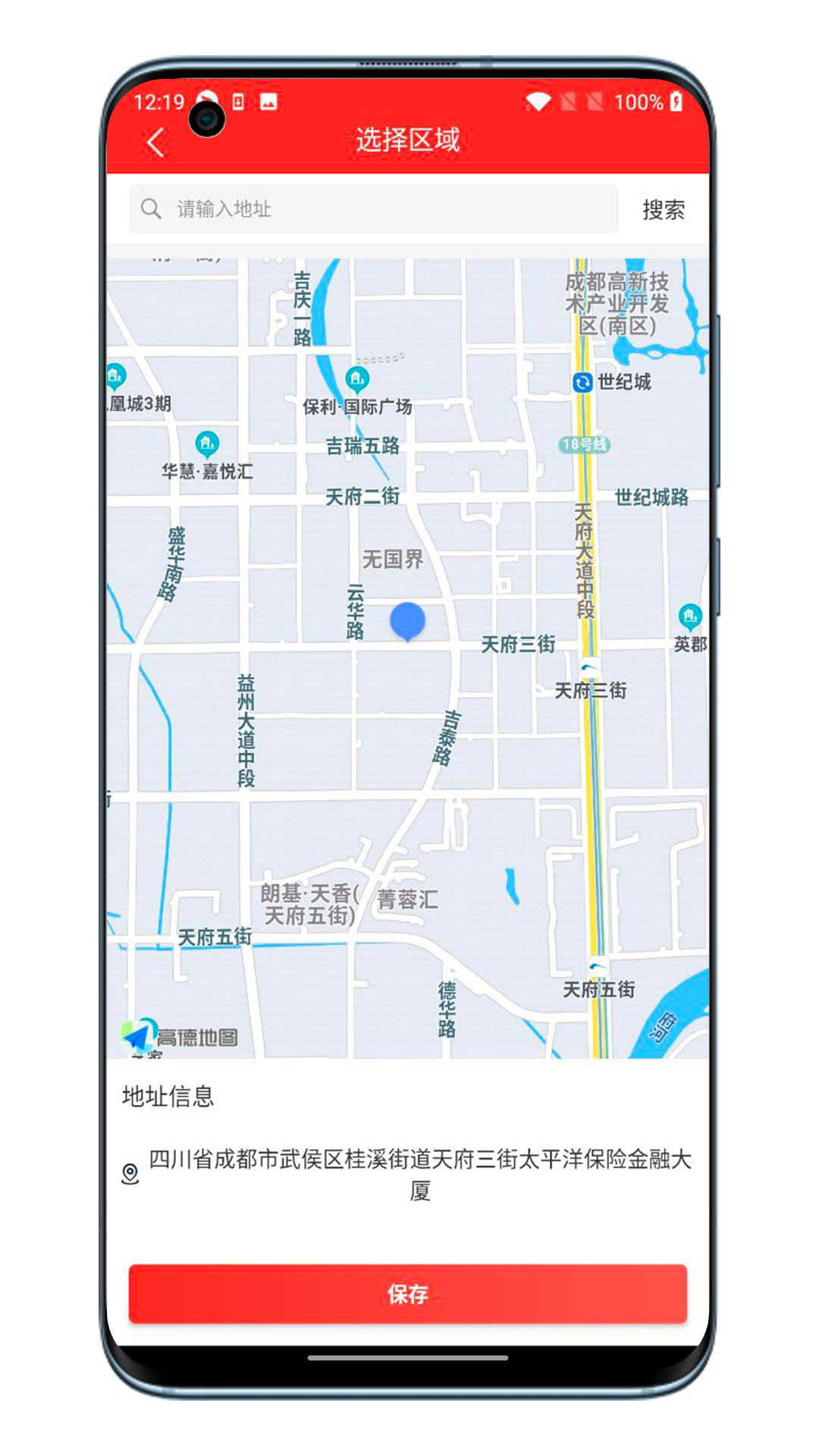819x1456 pixels.
Task: Tap the 搜索 button
Action: coord(663,209)
